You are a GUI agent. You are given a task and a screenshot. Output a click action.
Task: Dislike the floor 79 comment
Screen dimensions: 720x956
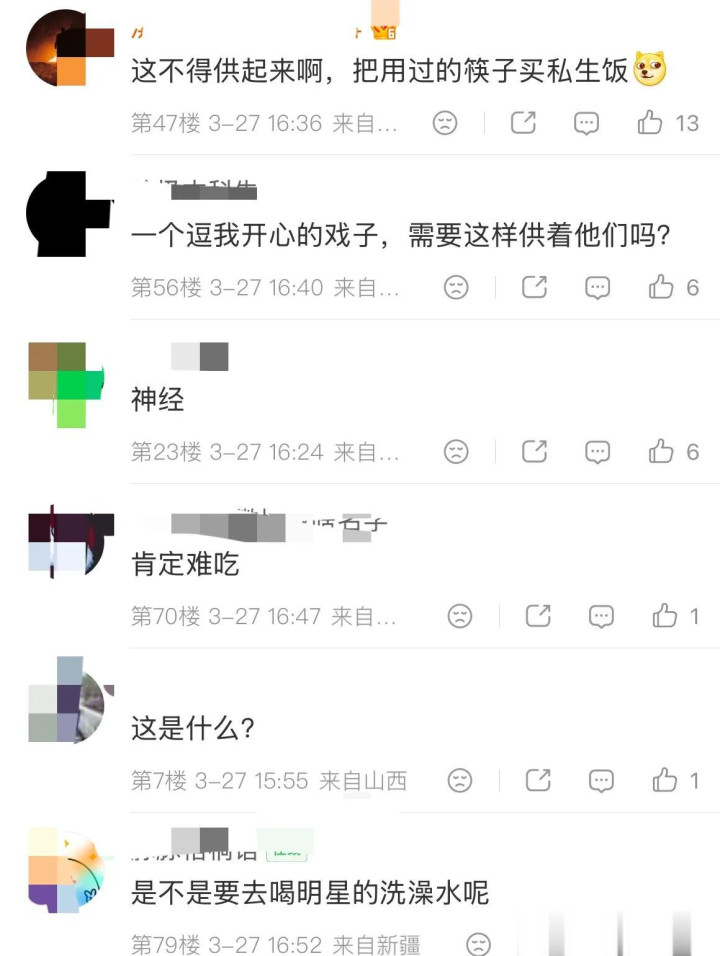pos(479,943)
